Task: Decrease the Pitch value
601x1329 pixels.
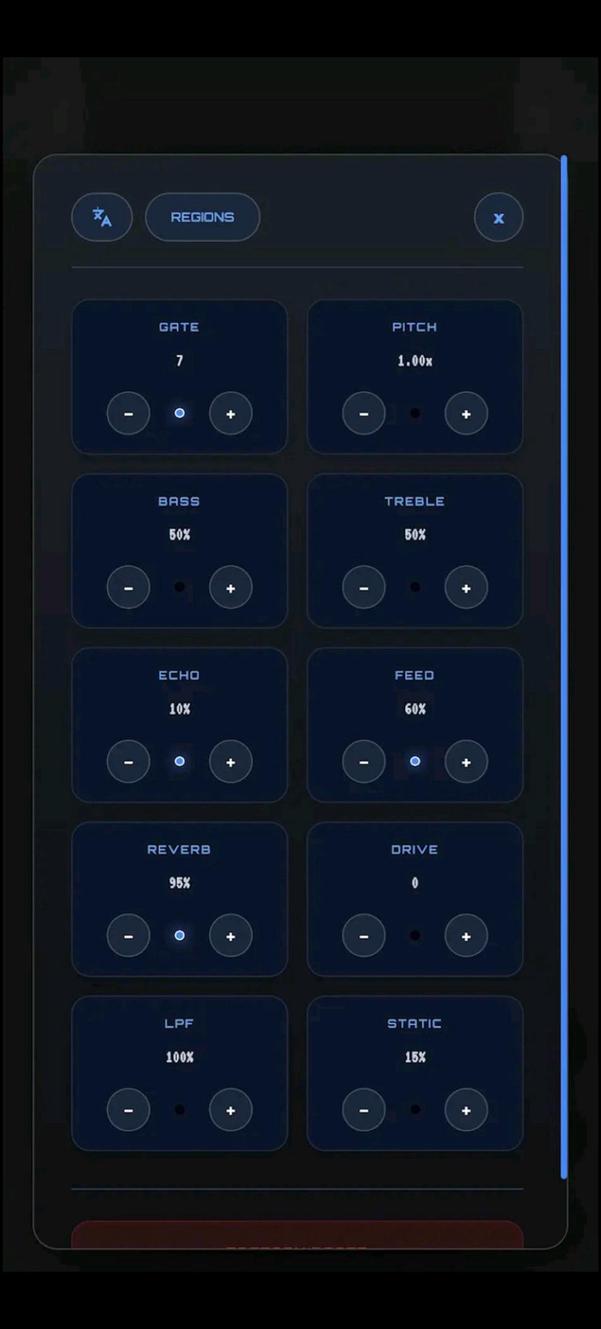Action: pyautogui.click(x=364, y=414)
